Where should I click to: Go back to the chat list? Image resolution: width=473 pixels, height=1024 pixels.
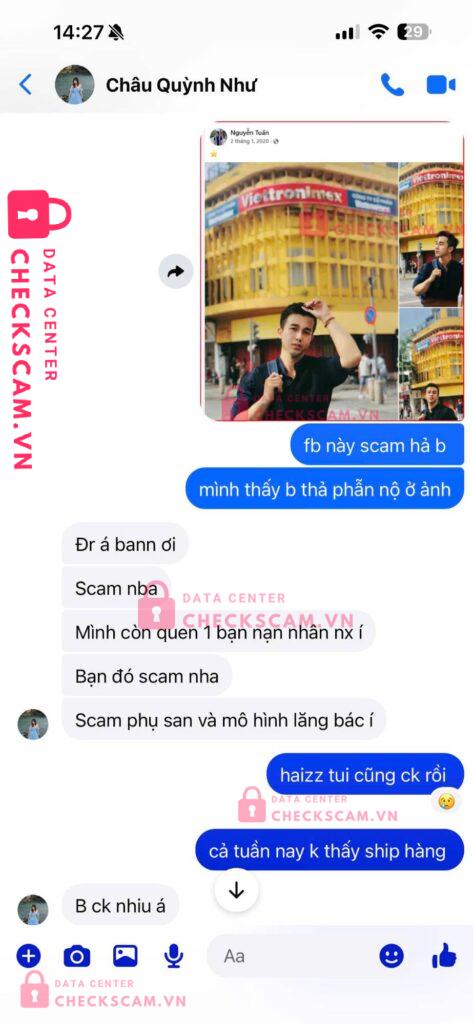25,84
